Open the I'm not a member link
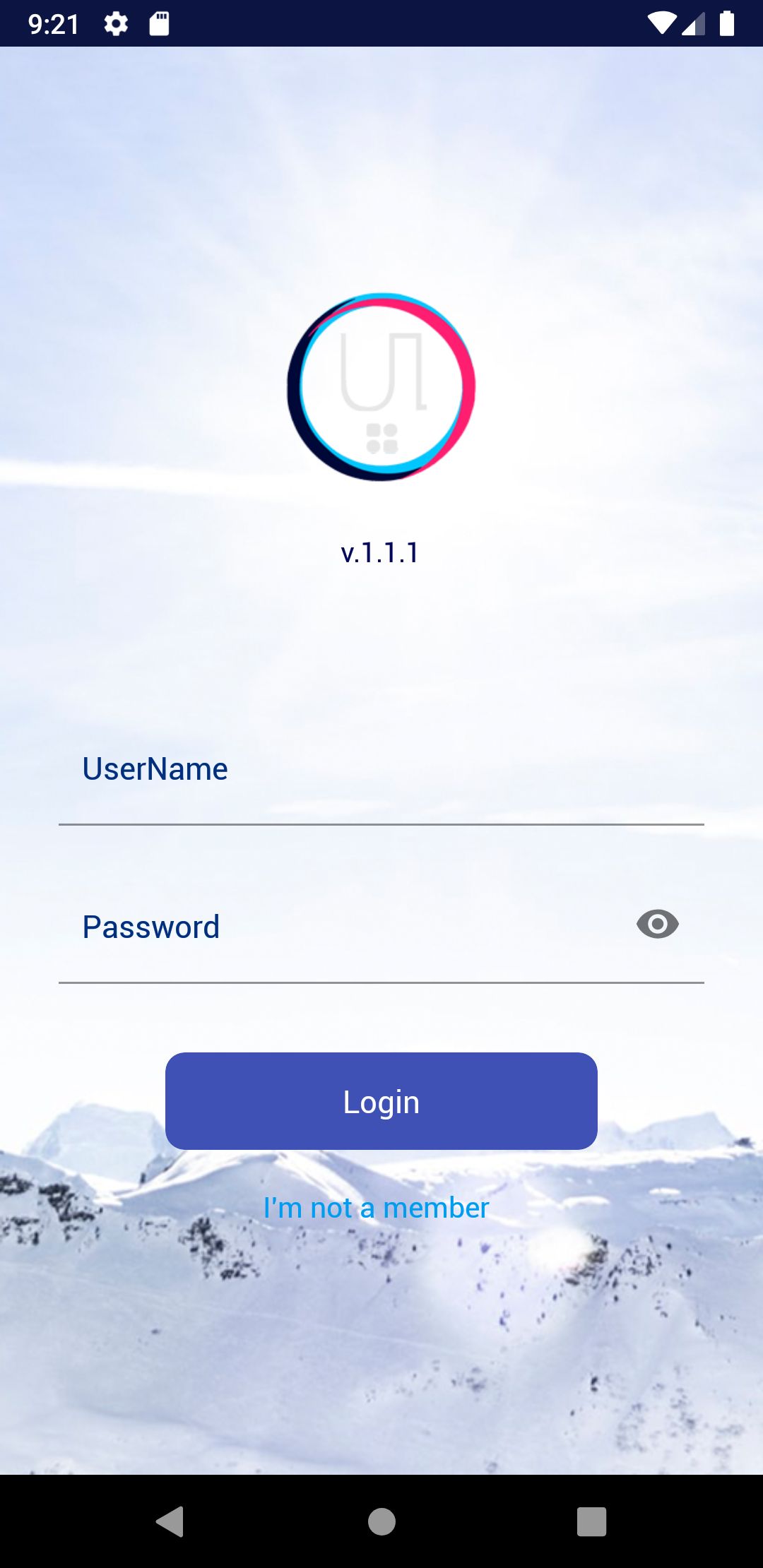 click(376, 1208)
